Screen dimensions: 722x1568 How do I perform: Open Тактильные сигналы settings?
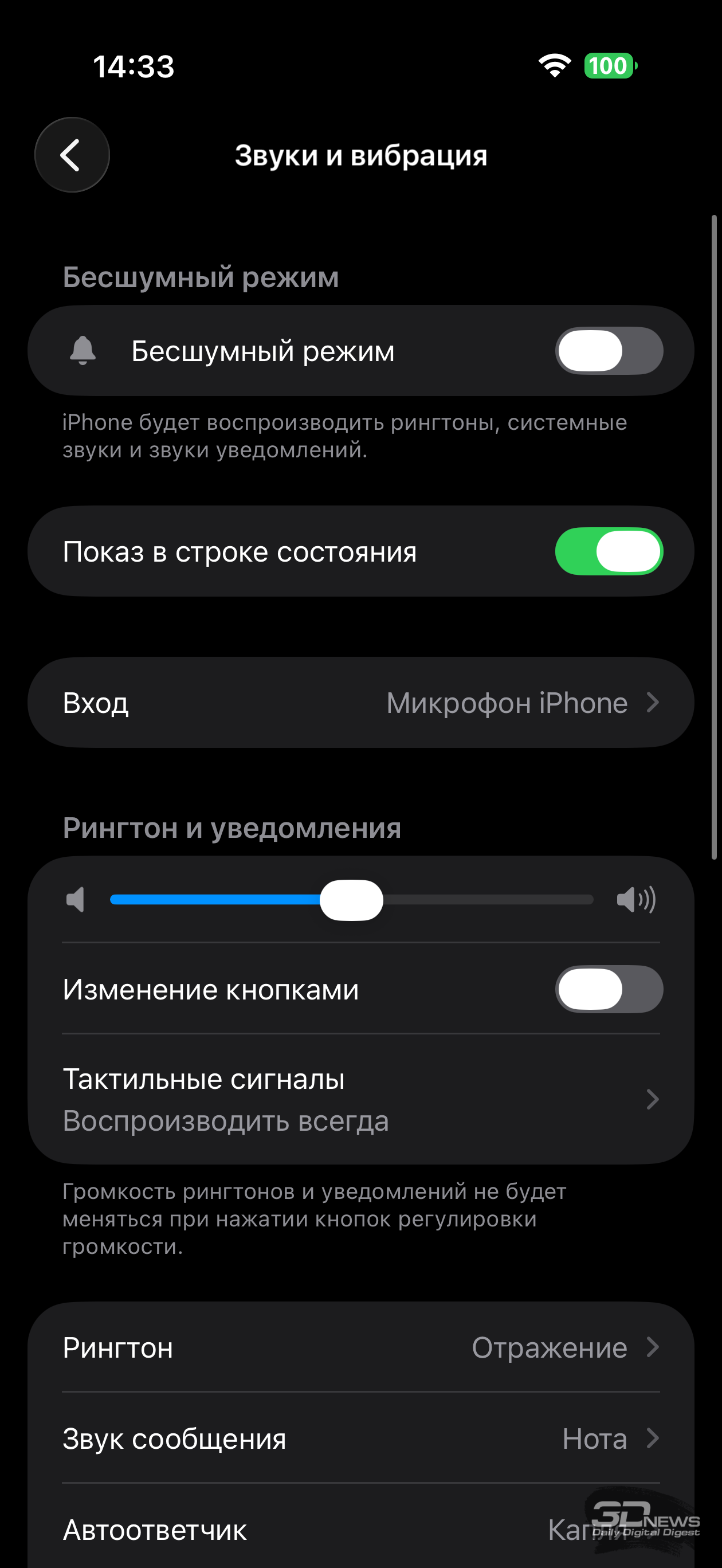pyautogui.click(x=360, y=1099)
